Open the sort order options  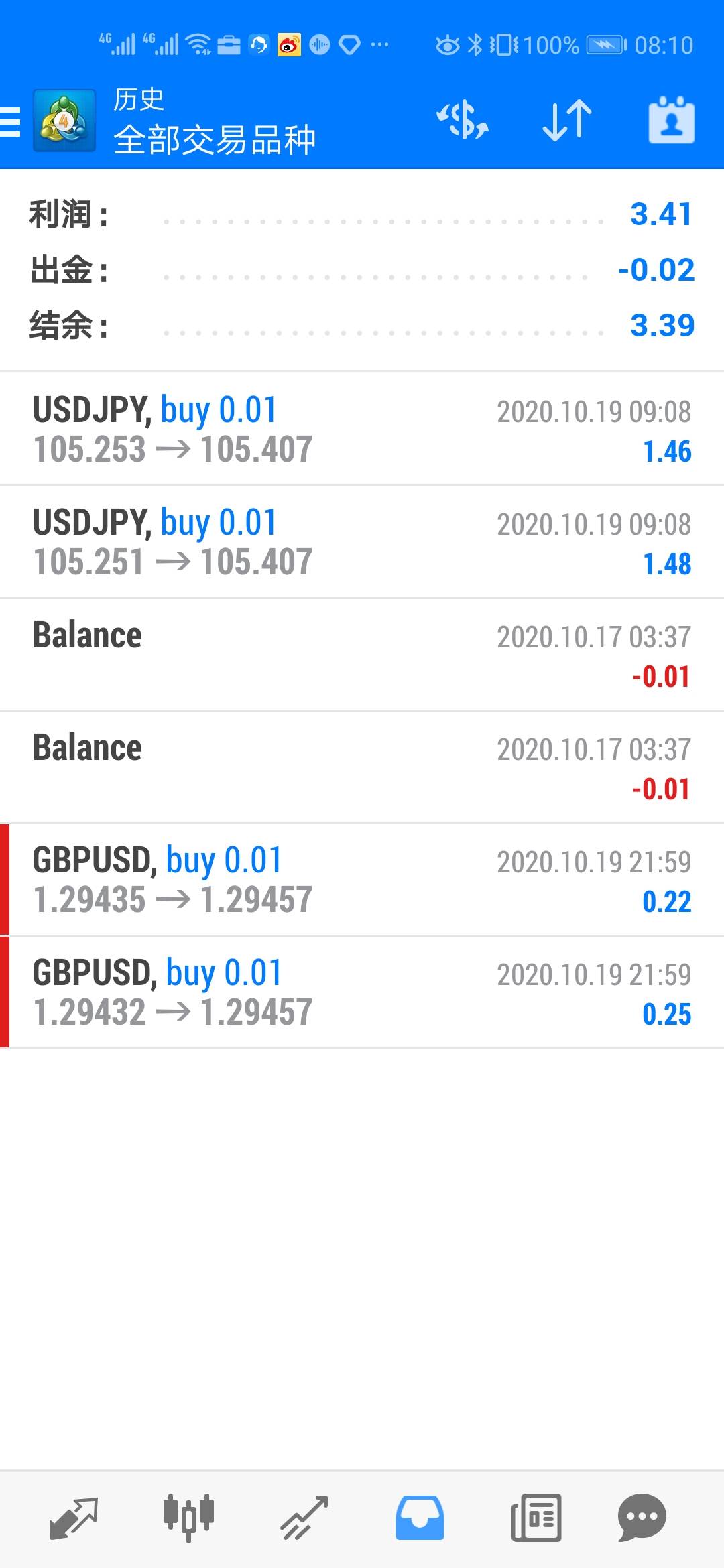(x=566, y=121)
